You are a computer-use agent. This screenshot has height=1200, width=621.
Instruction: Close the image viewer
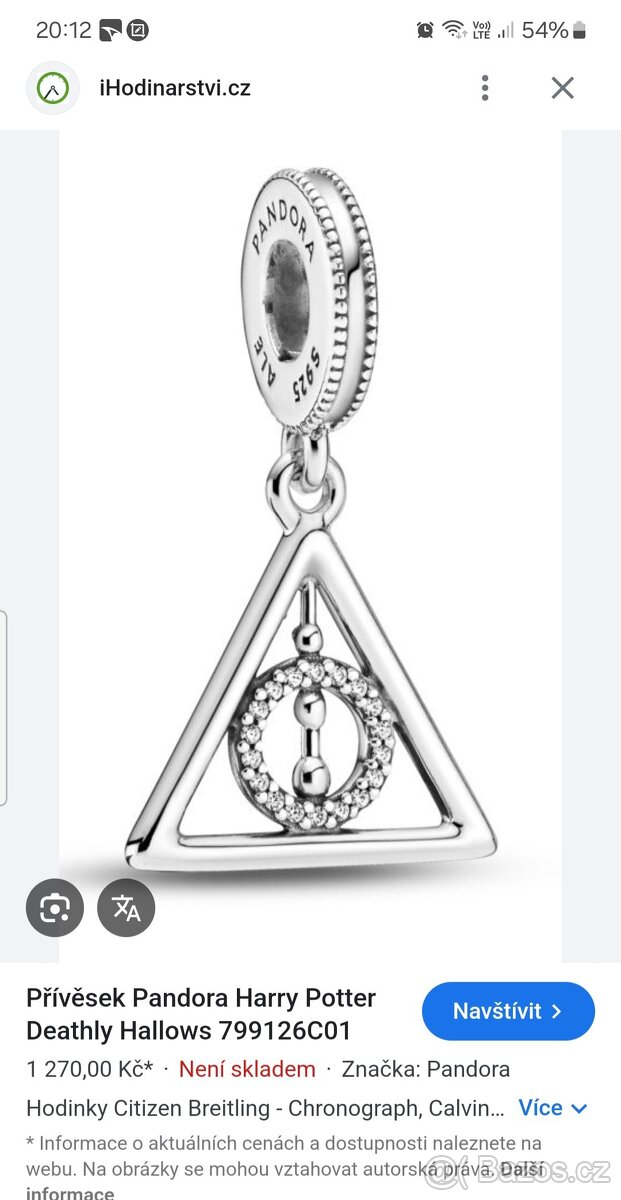click(x=562, y=88)
